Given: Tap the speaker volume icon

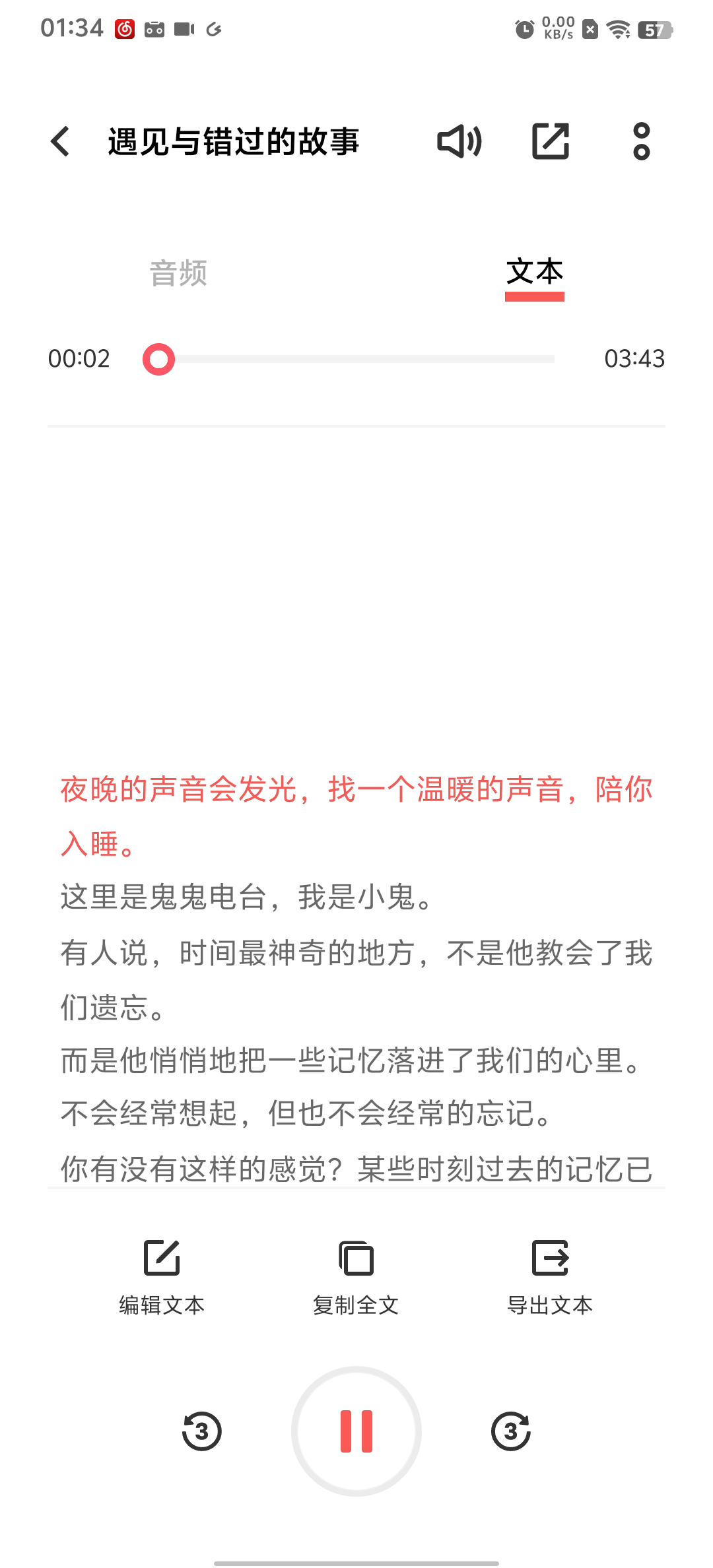Looking at the screenshot, I should (x=459, y=141).
